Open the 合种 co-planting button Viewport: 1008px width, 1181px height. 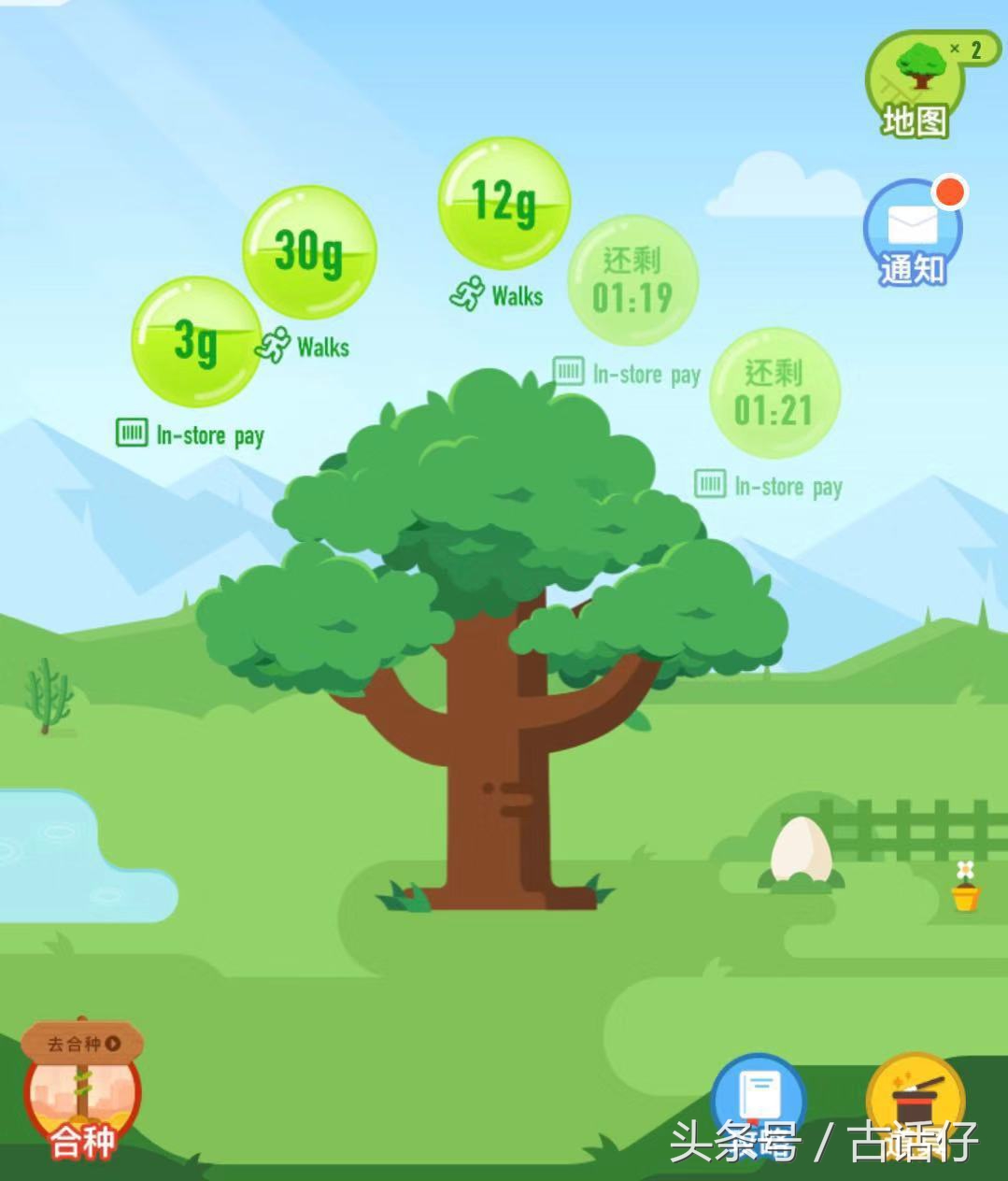pyautogui.click(x=82, y=1093)
